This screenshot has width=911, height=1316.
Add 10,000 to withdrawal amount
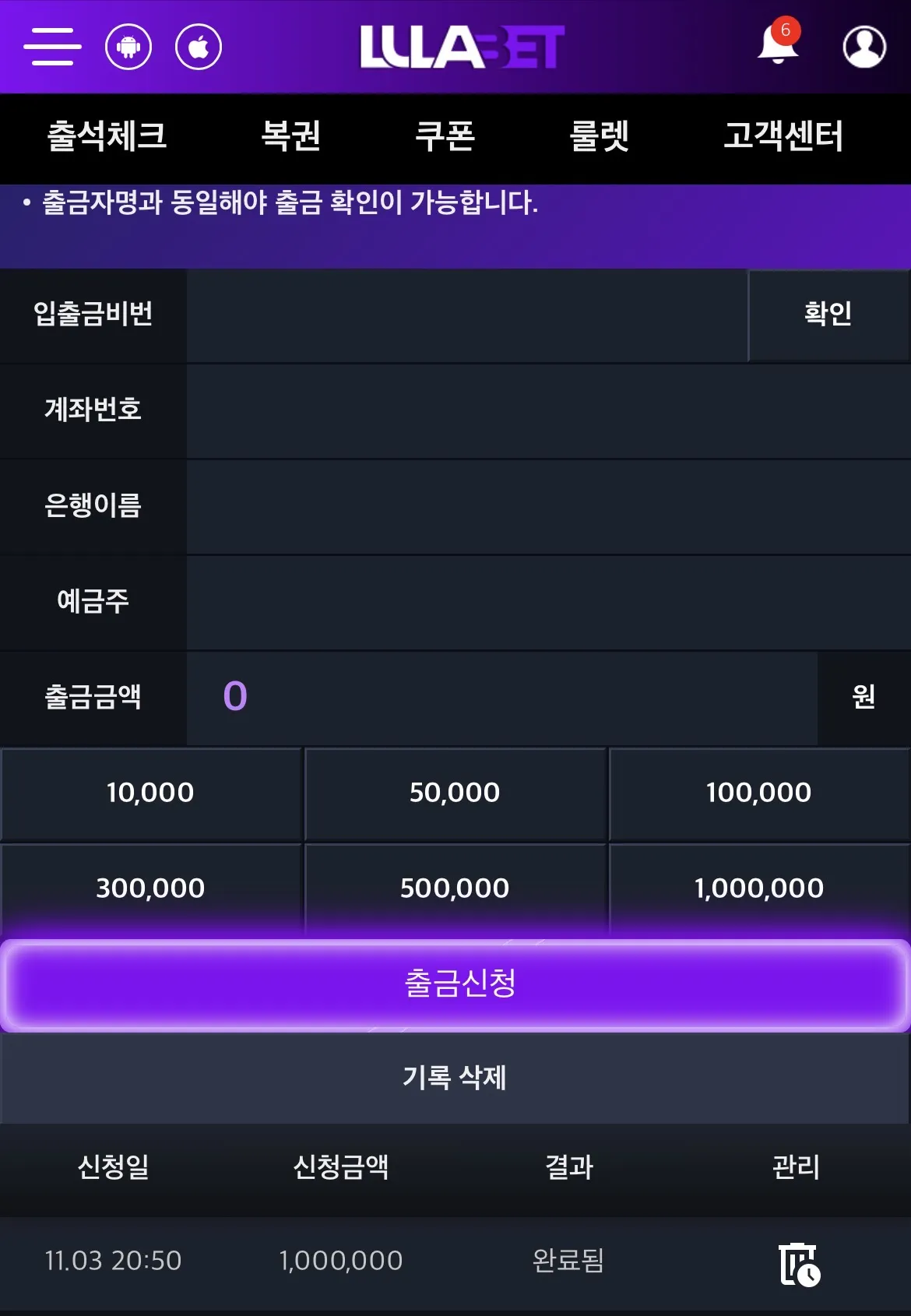(151, 793)
